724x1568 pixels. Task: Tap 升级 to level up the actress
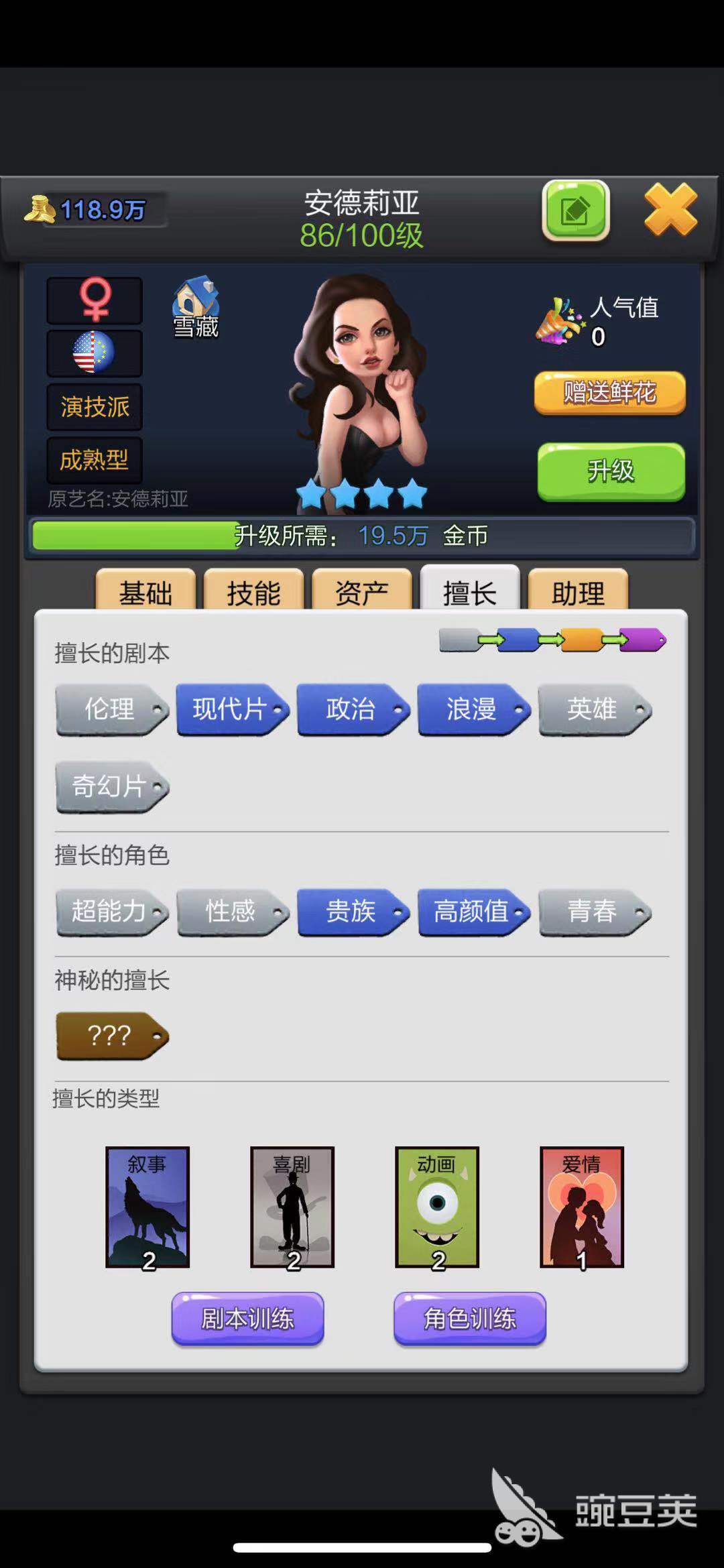[x=611, y=471]
